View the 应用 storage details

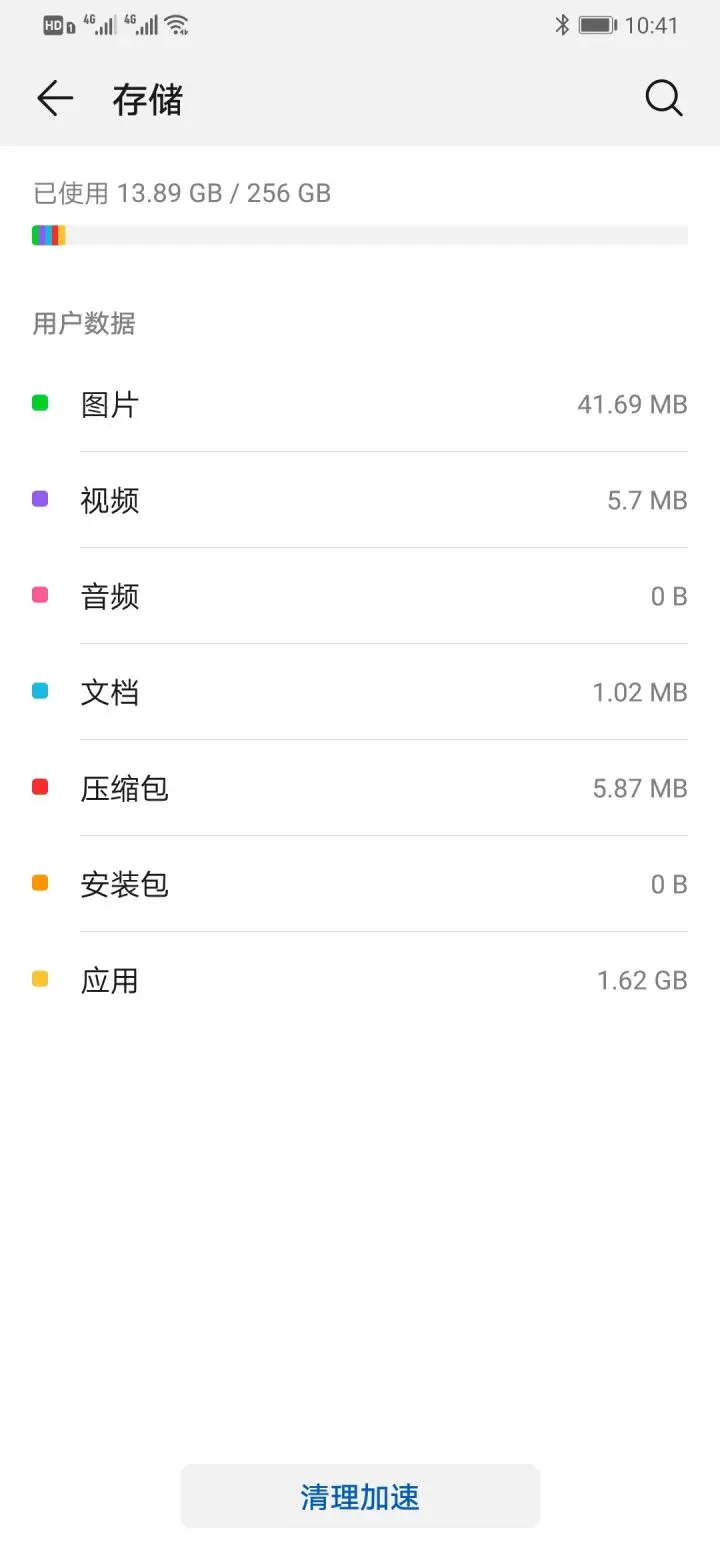[x=360, y=980]
